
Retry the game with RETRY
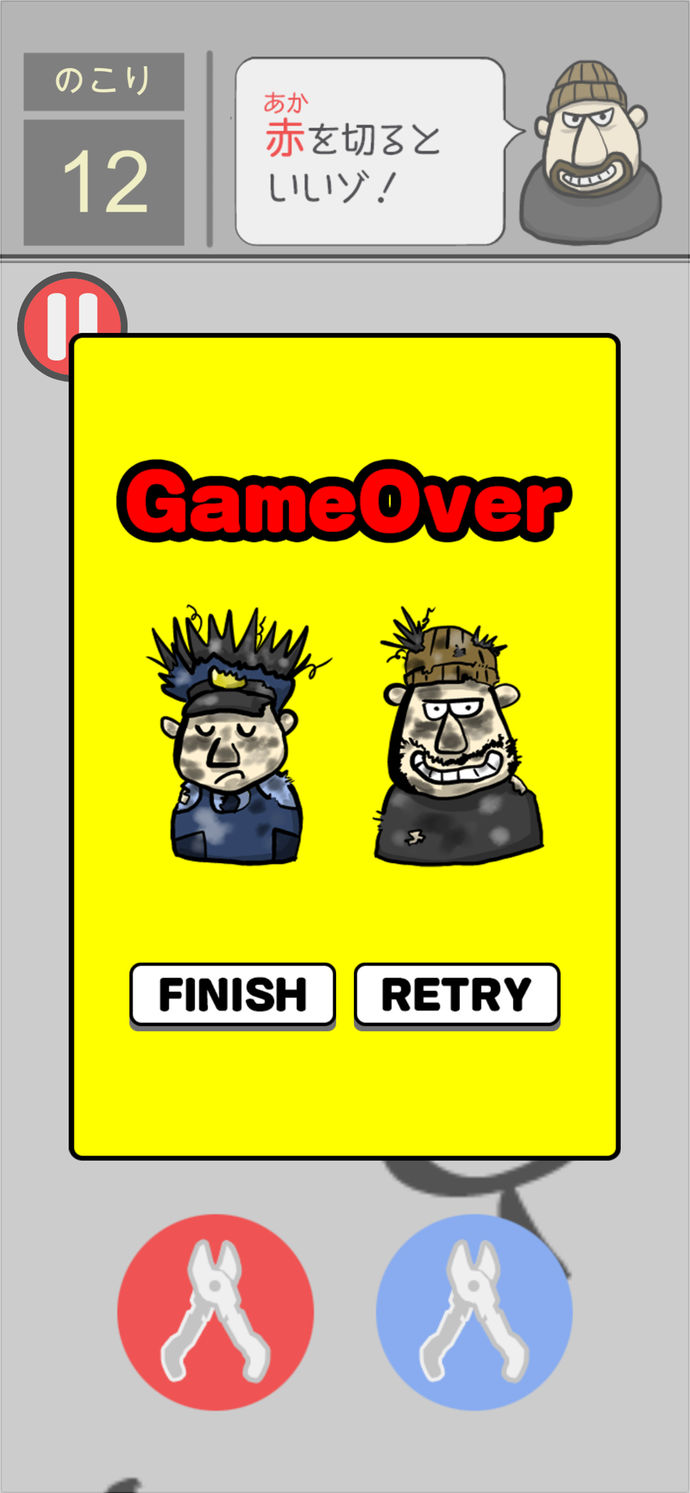457,995
